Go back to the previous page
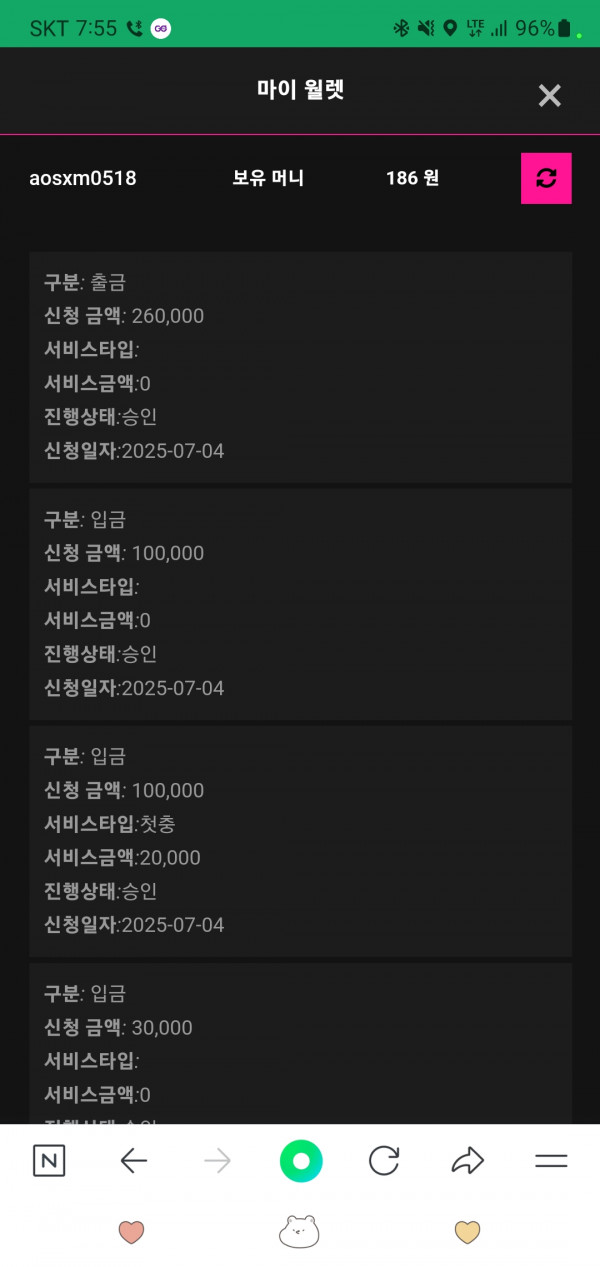Viewport: 600px width, 1267px height. coord(133,1161)
